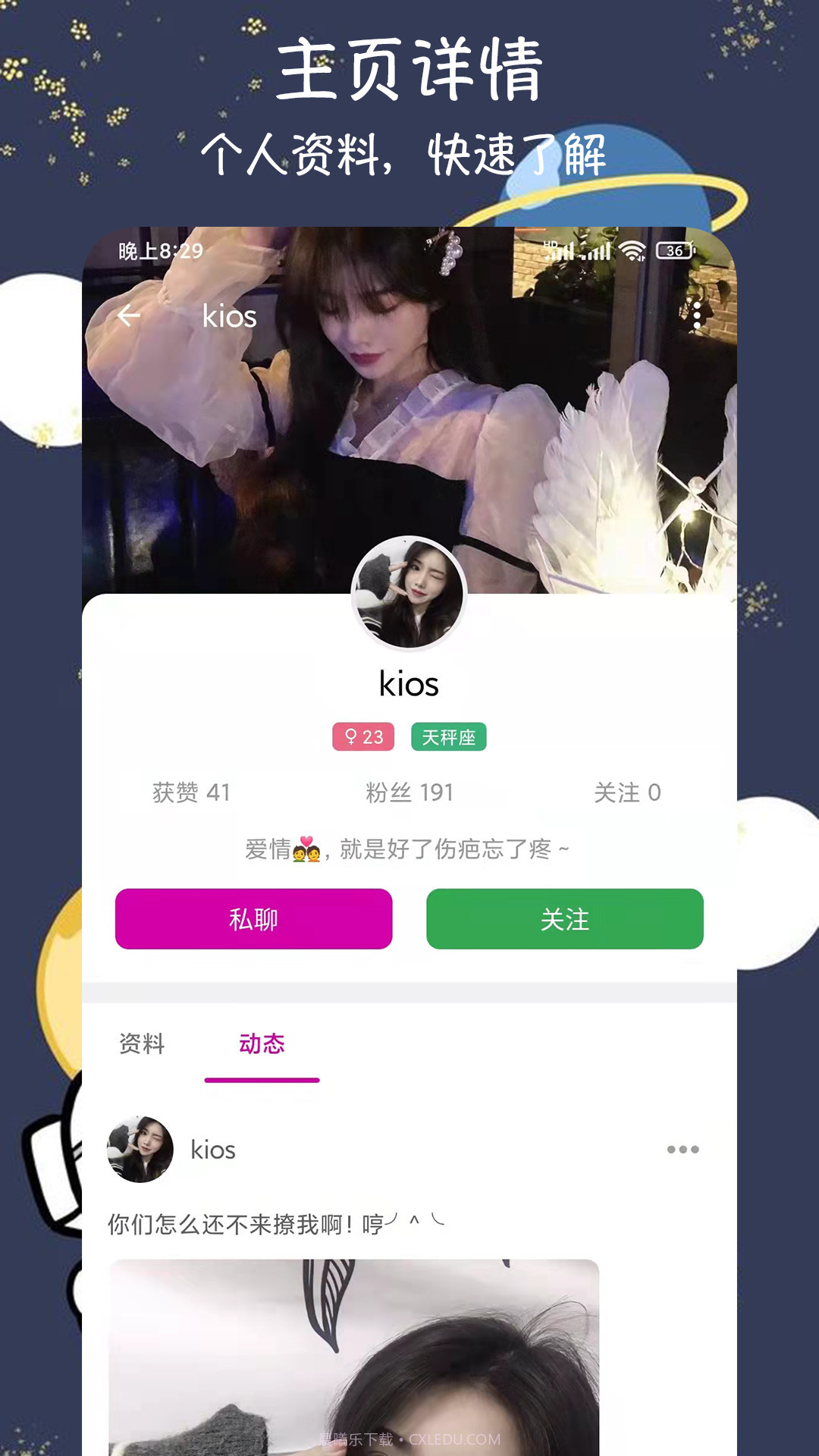This screenshot has width=819, height=1456.
Task: Open the 获赞 41 likes count
Action: pos(190,792)
